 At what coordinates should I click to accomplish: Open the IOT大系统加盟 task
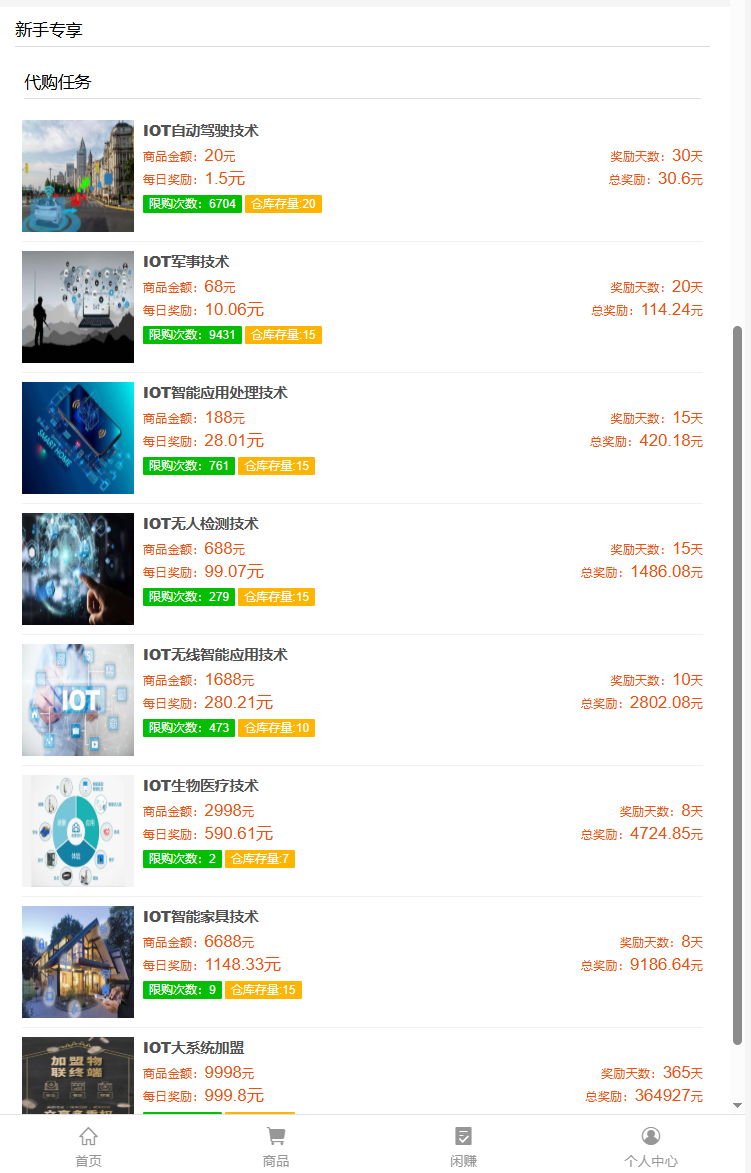[194, 1048]
